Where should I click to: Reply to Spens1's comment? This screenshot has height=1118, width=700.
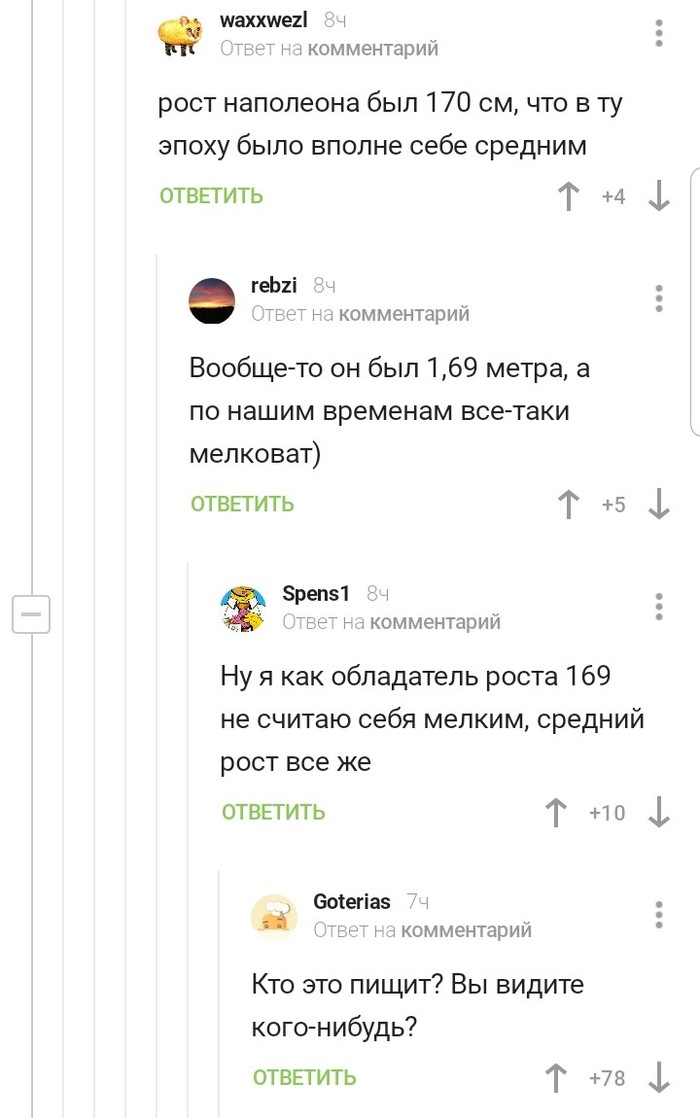pos(273,812)
